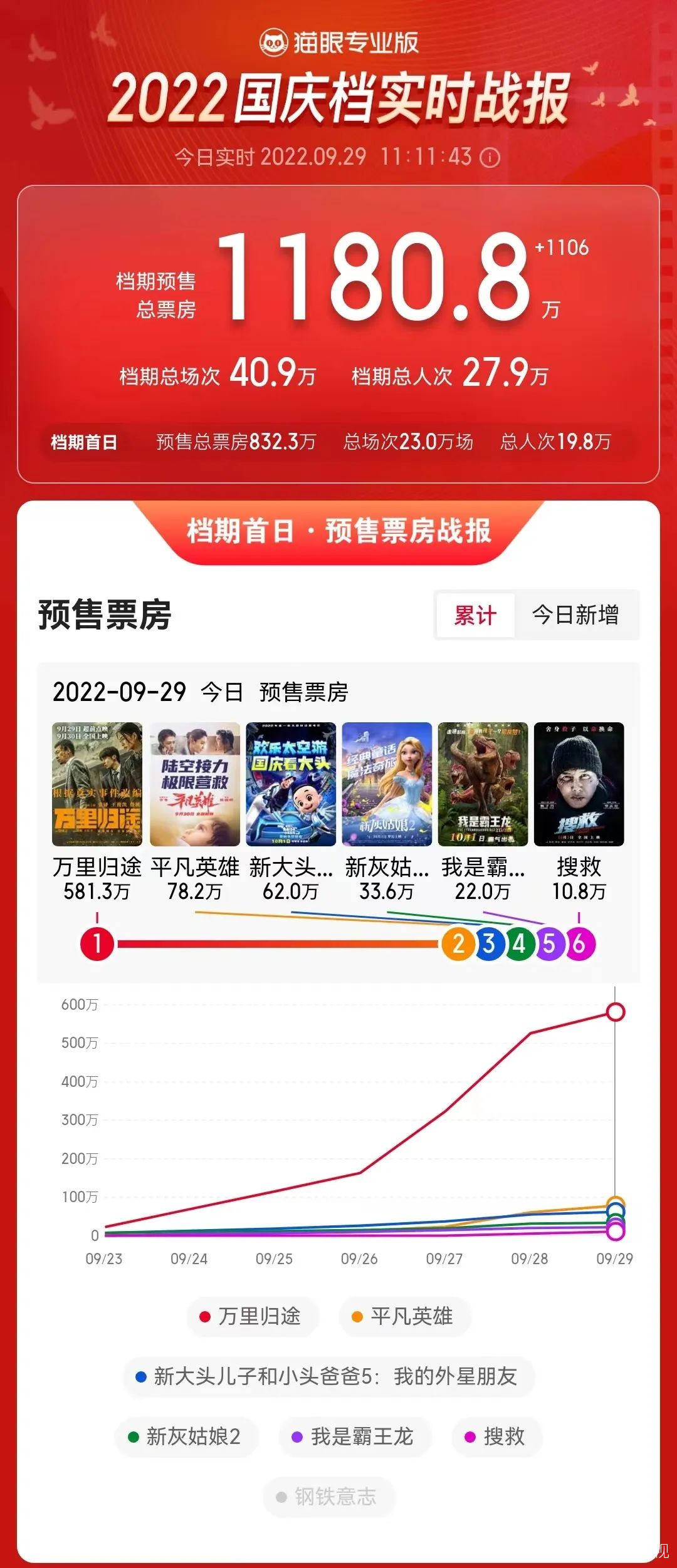Toggle the 万里归途 legend chip
This screenshot has width=677, height=1568.
[252, 1316]
